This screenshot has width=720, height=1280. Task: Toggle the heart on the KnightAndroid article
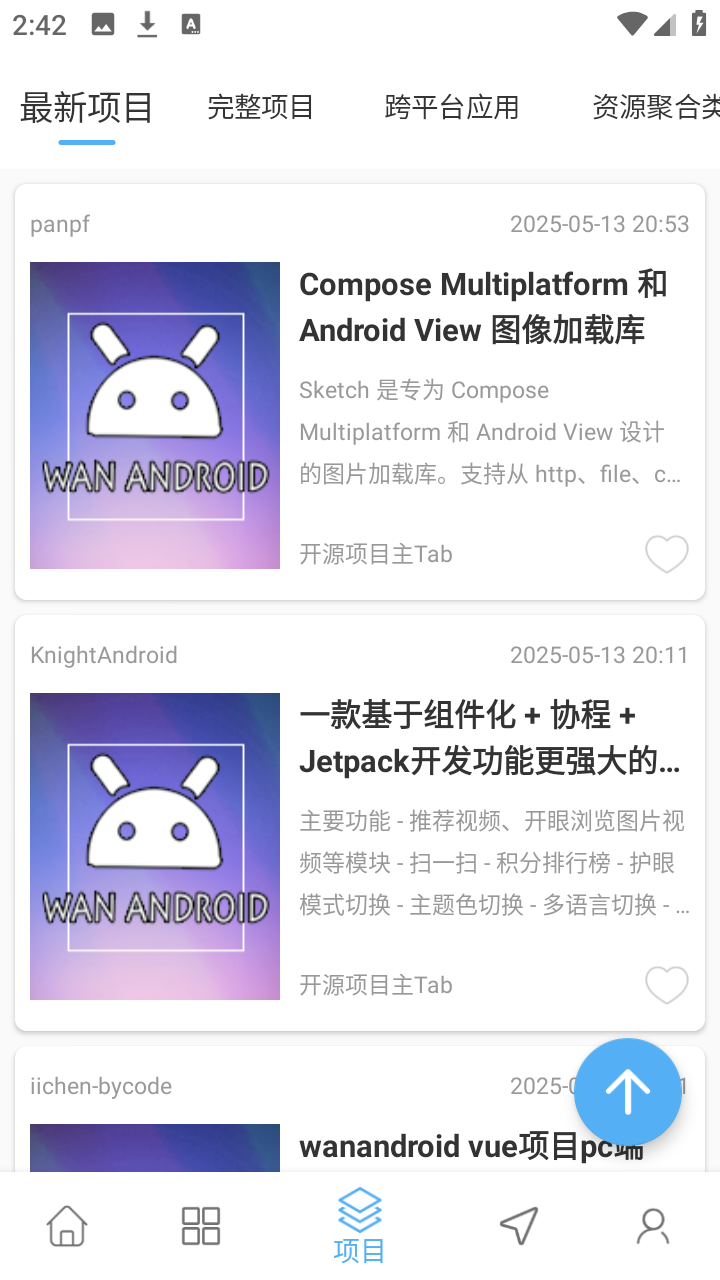[667, 986]
